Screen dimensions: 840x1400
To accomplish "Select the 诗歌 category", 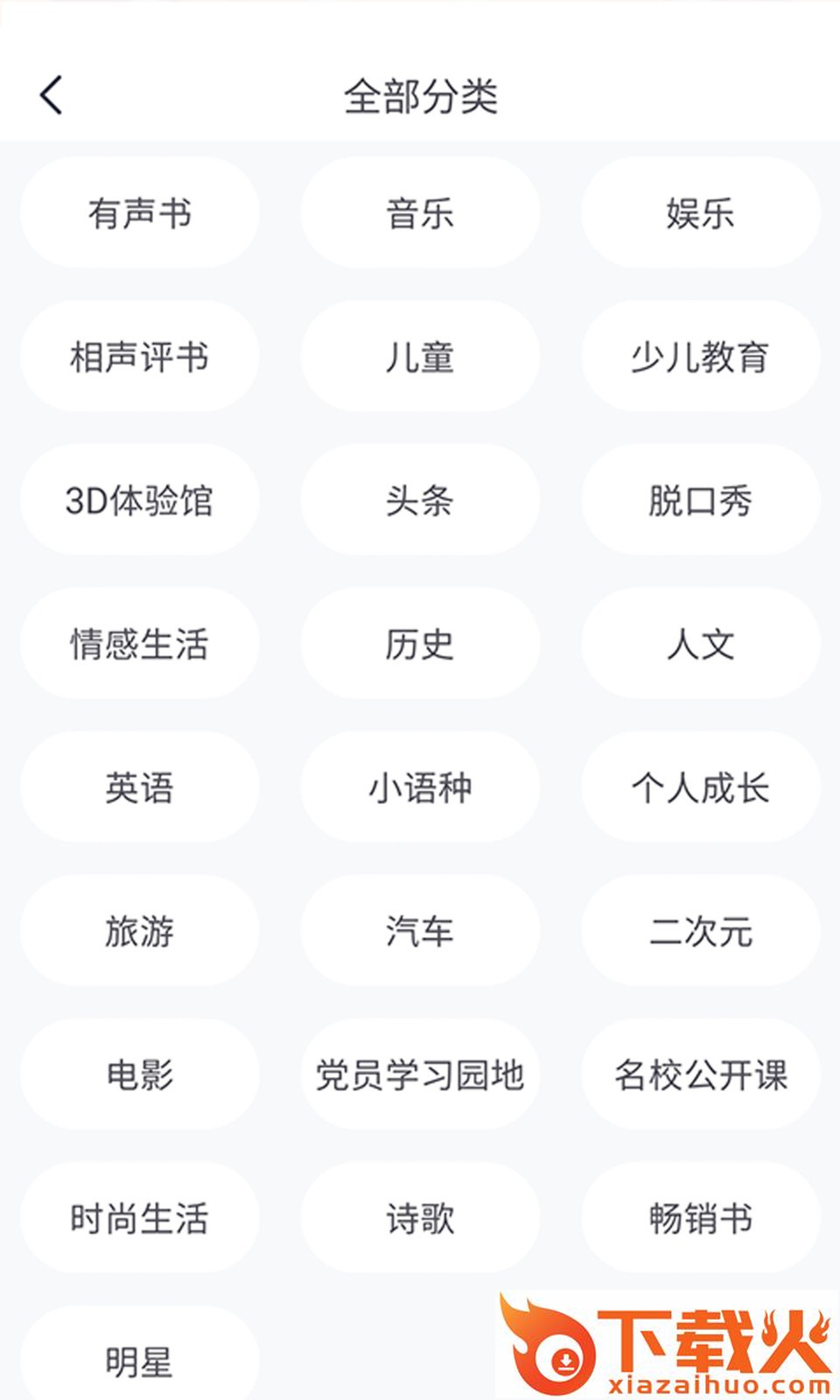I will (x=420, y=1217).
